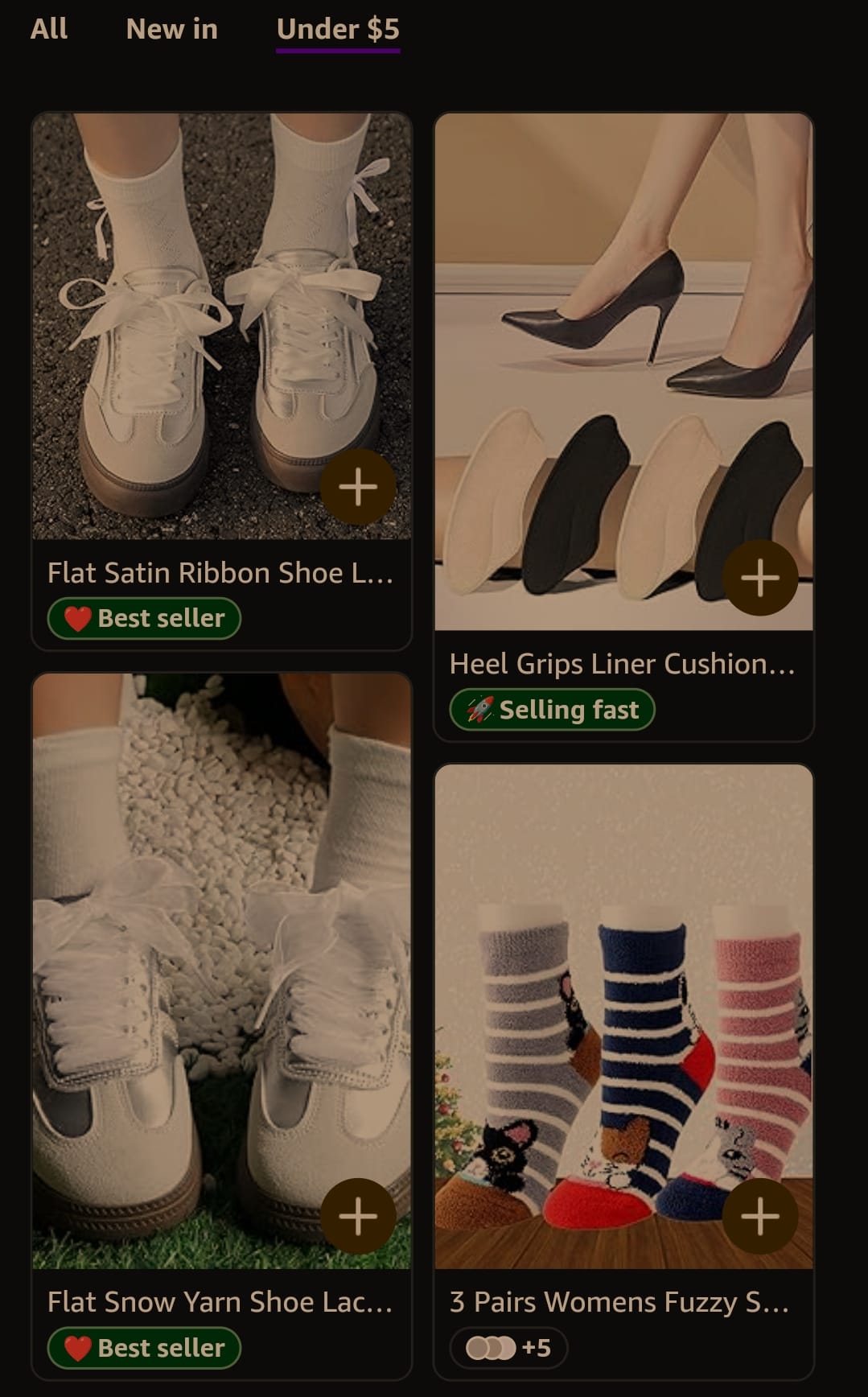Open the 3 Pairs Womens Fuzzy Socks product
The width and height of the screenshot is (868, 1397).
(619, 1302)
